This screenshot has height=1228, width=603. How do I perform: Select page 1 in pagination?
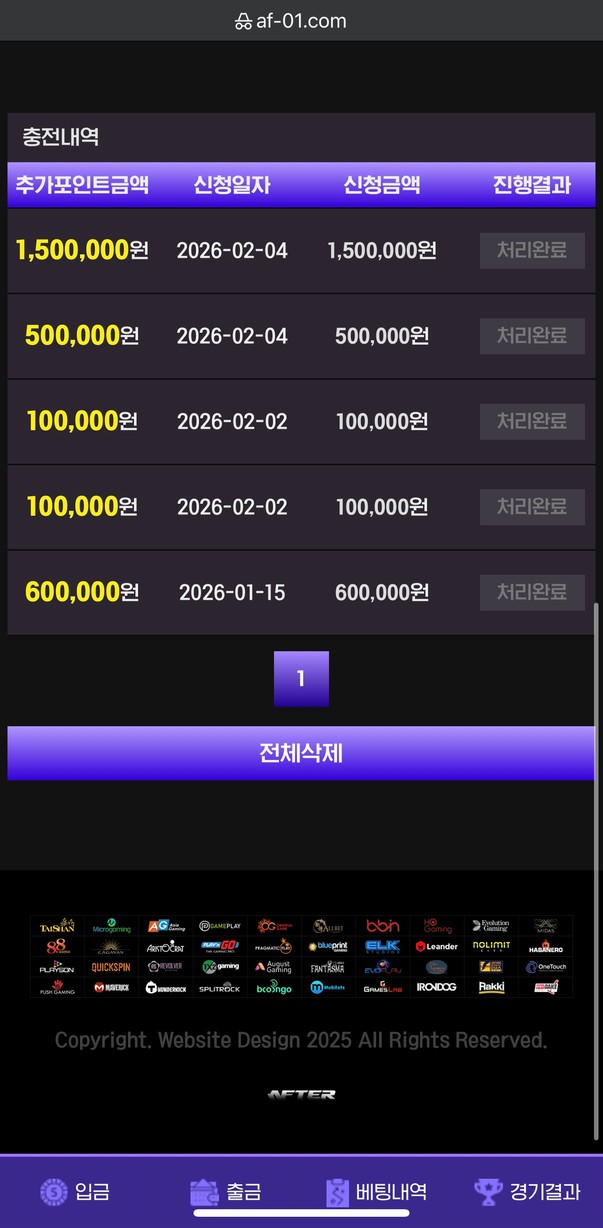pyautogui.click(x=301, y=679)
